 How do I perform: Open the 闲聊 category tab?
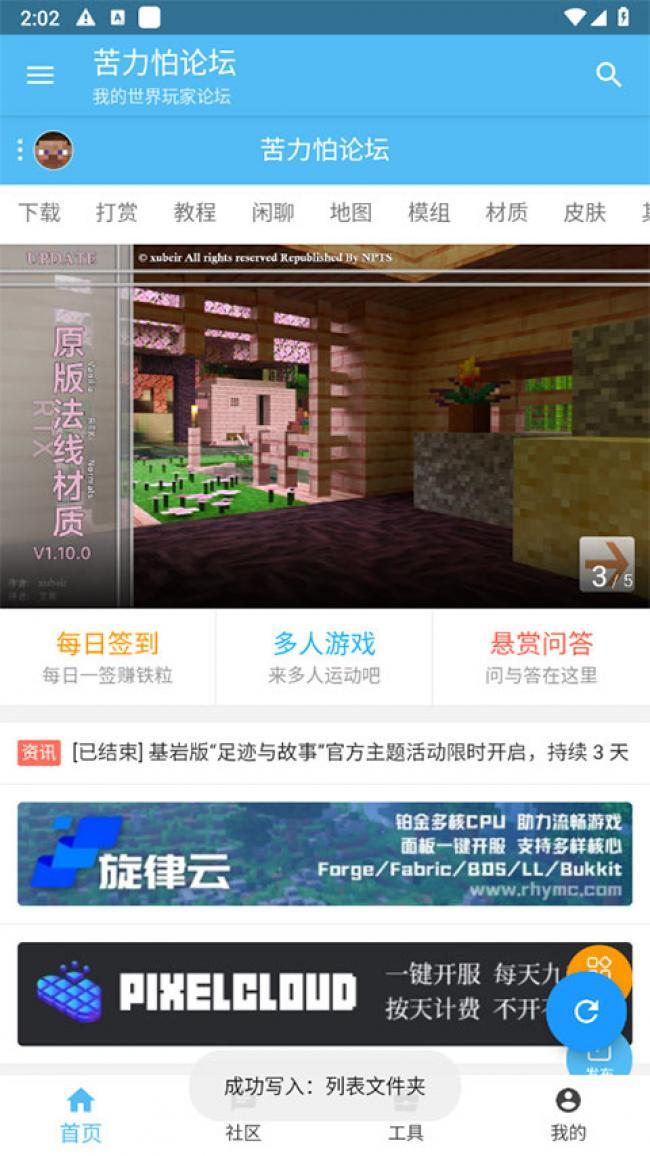272,212
